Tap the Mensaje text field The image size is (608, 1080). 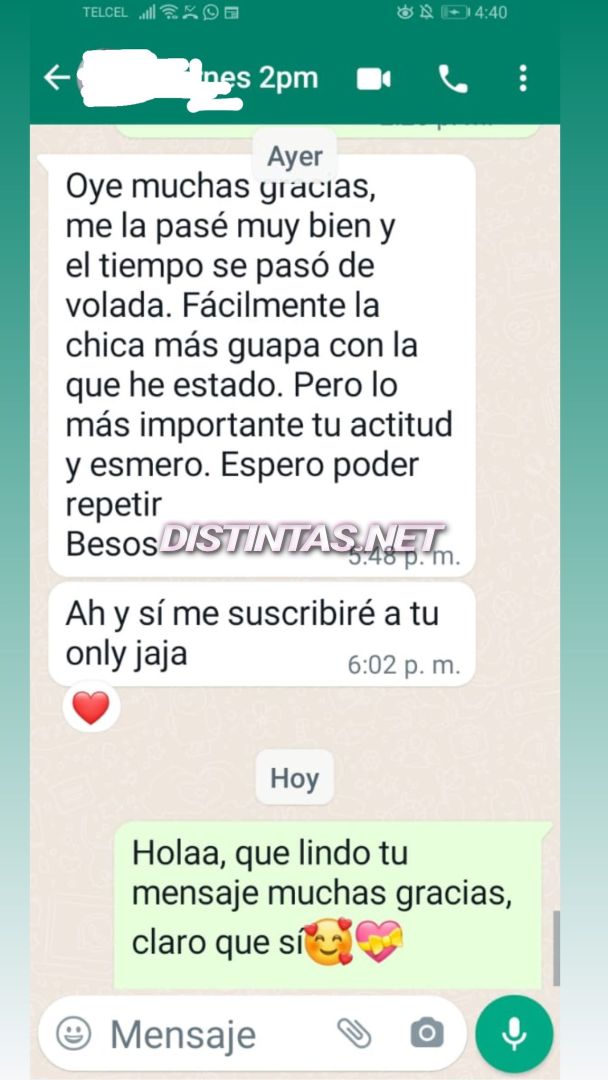[x=210, y=1034]
